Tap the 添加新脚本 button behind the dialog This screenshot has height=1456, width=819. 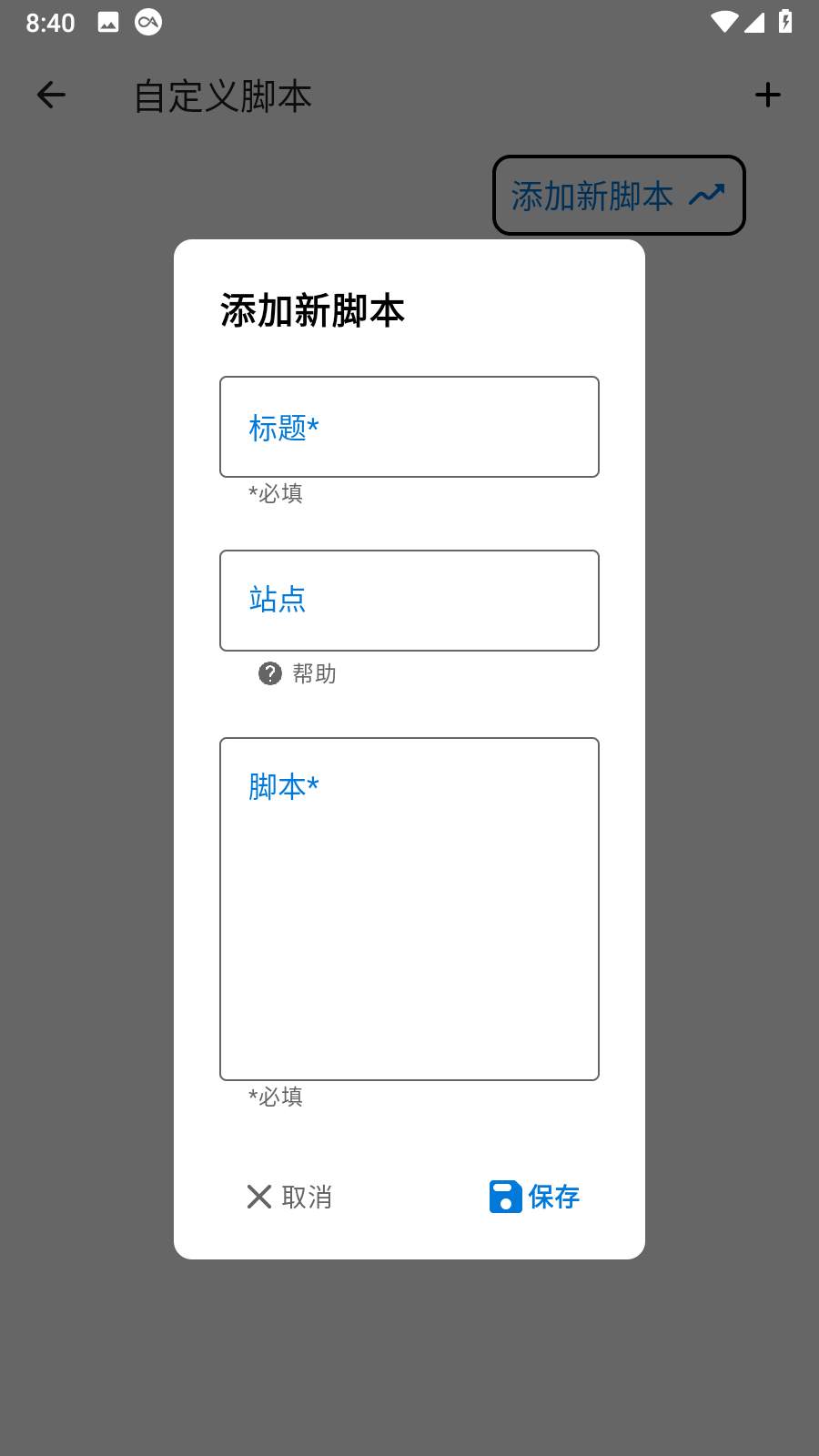(x=619, y=196)
